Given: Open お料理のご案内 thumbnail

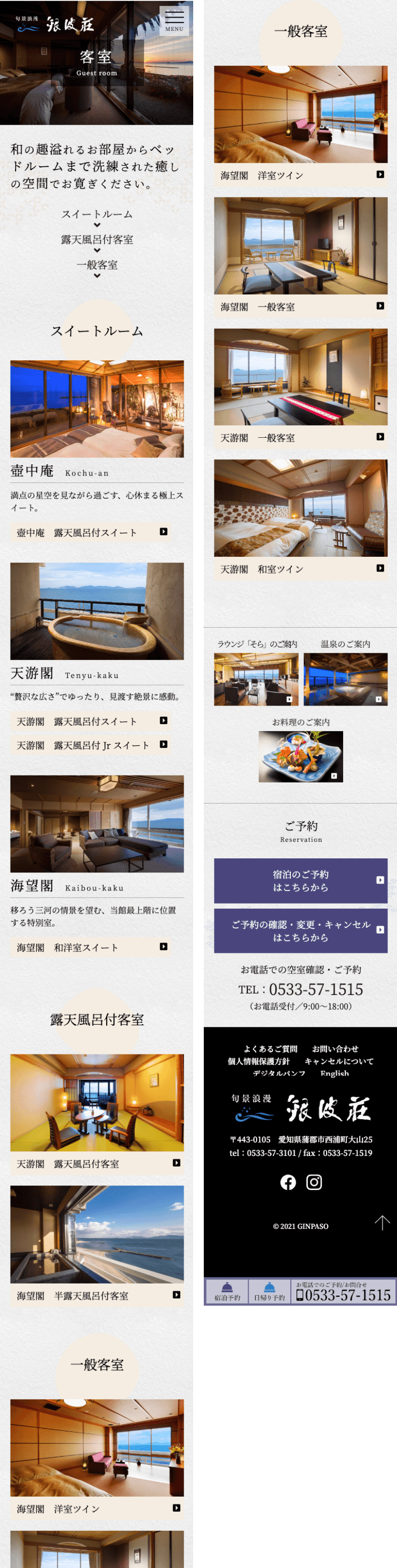Looking at the screenshot, I should point(300,756).
